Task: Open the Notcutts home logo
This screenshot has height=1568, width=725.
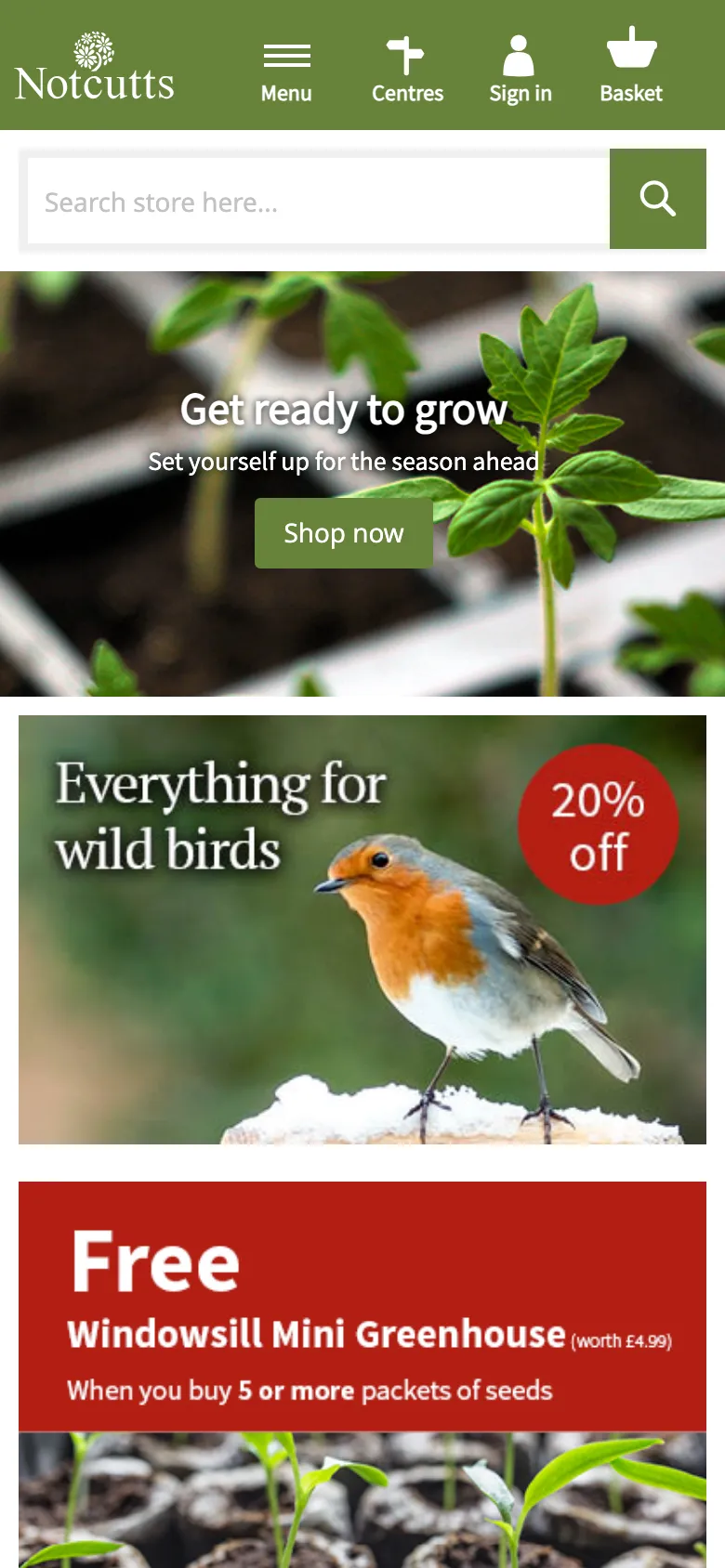Action: (95, 67)
